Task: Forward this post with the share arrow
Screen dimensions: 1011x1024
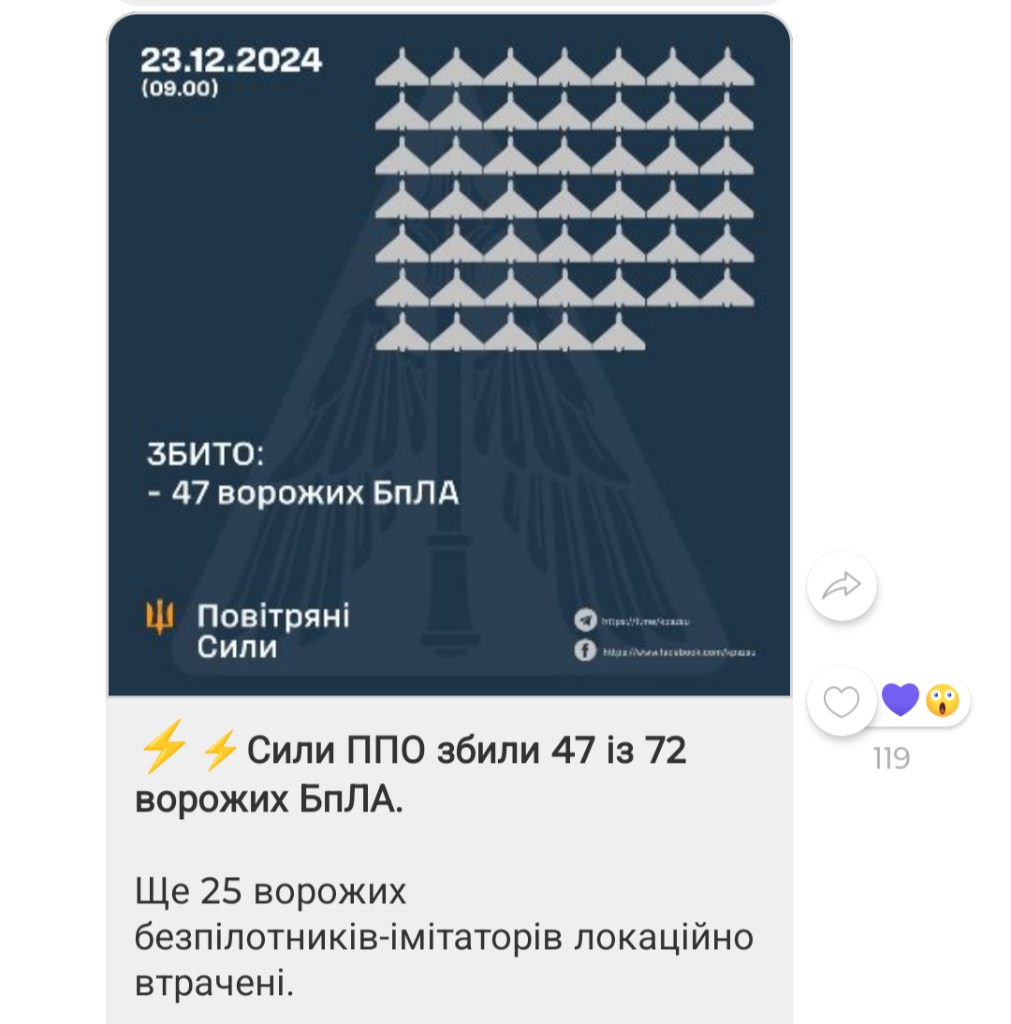Action: click(x=841, y=586)
